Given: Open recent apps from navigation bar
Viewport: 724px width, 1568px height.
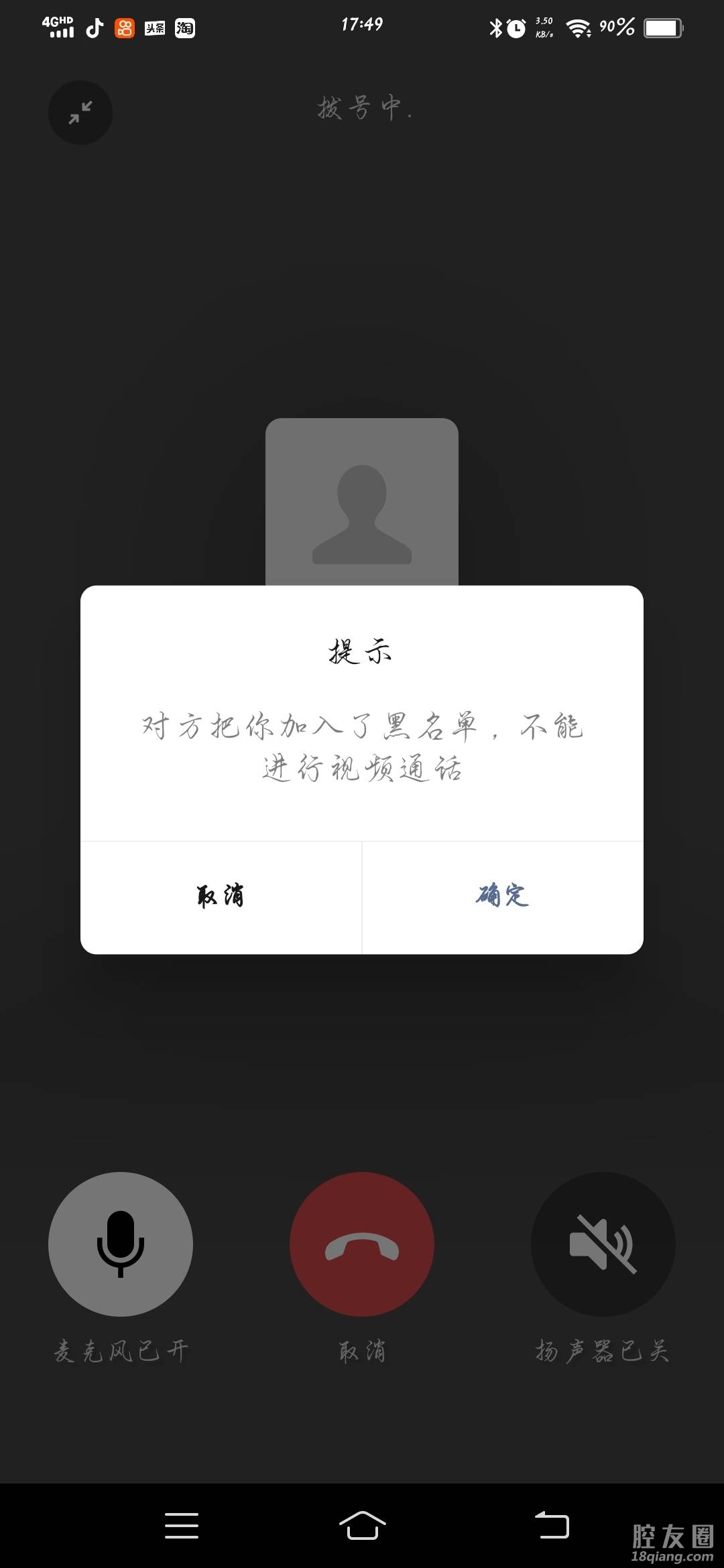Looking at the screenshot, I should 182,1525.
